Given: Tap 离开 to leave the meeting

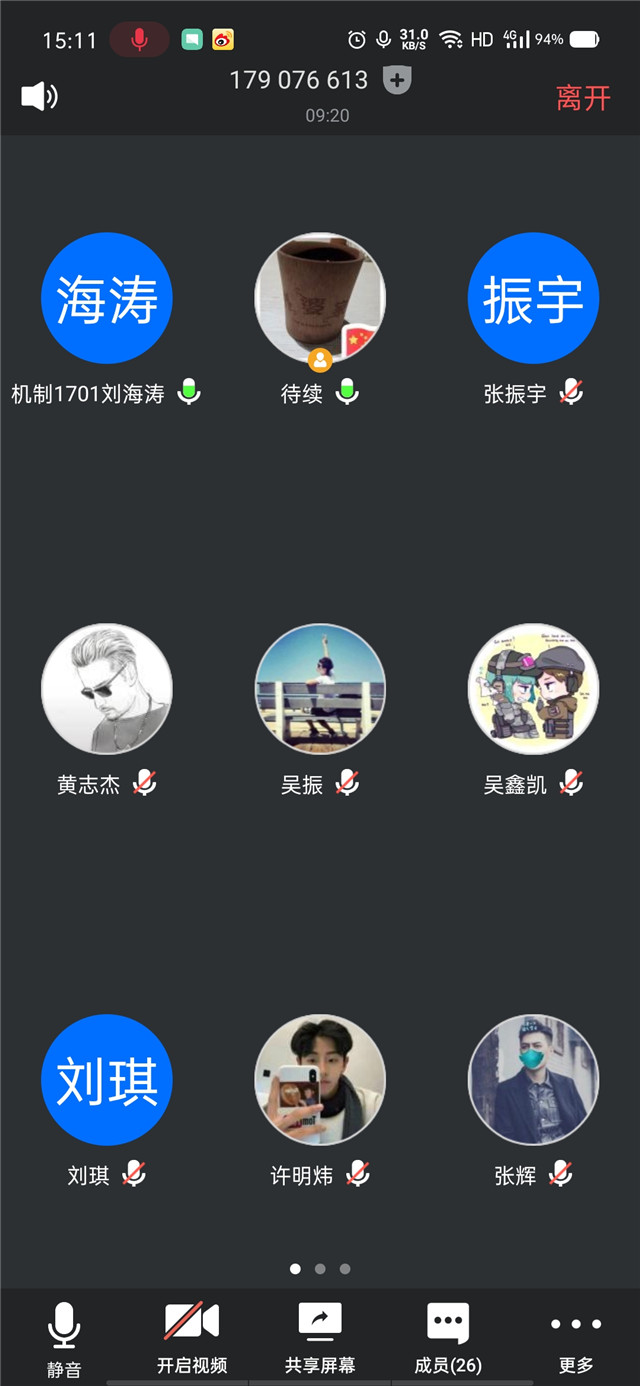Looking at the screenshot, I should (583, 98).
